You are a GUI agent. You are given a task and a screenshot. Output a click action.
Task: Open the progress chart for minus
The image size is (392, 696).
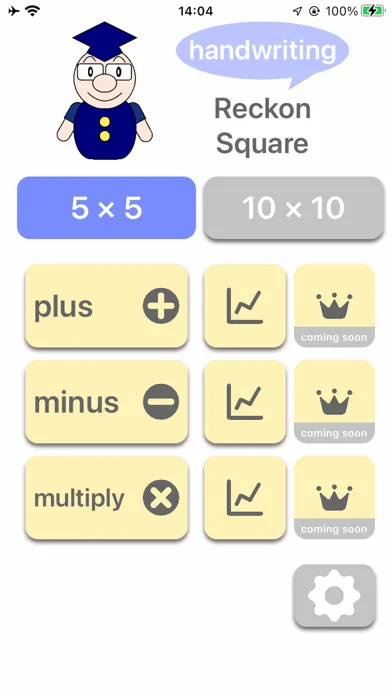click(x=245, y=402)
